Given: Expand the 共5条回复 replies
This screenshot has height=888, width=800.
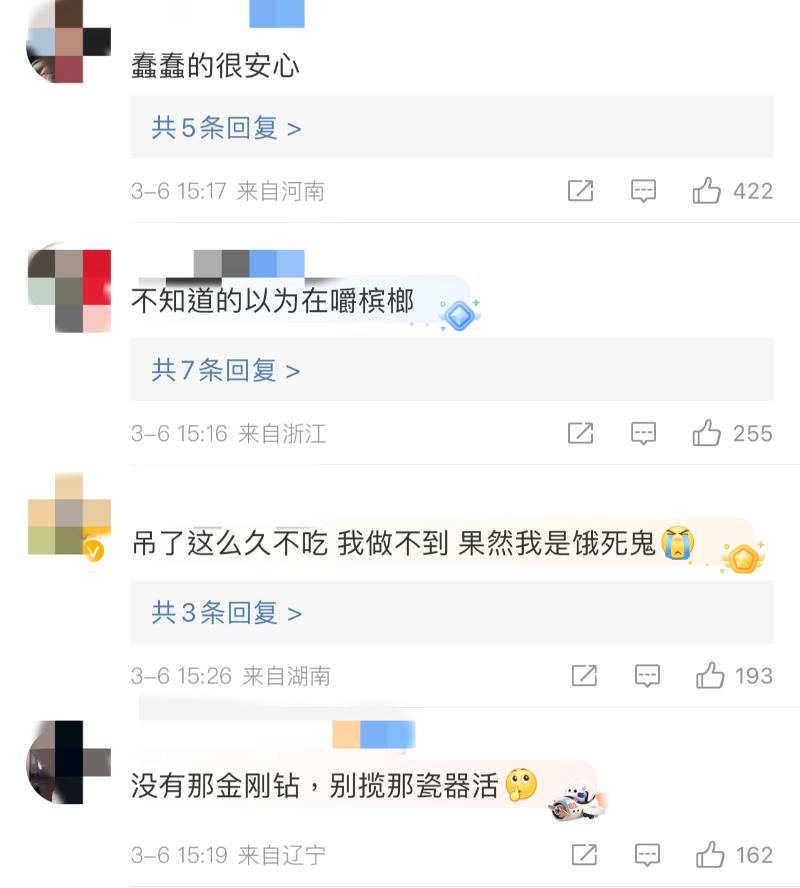Looking at the screenshot, I should pos(226,128).
